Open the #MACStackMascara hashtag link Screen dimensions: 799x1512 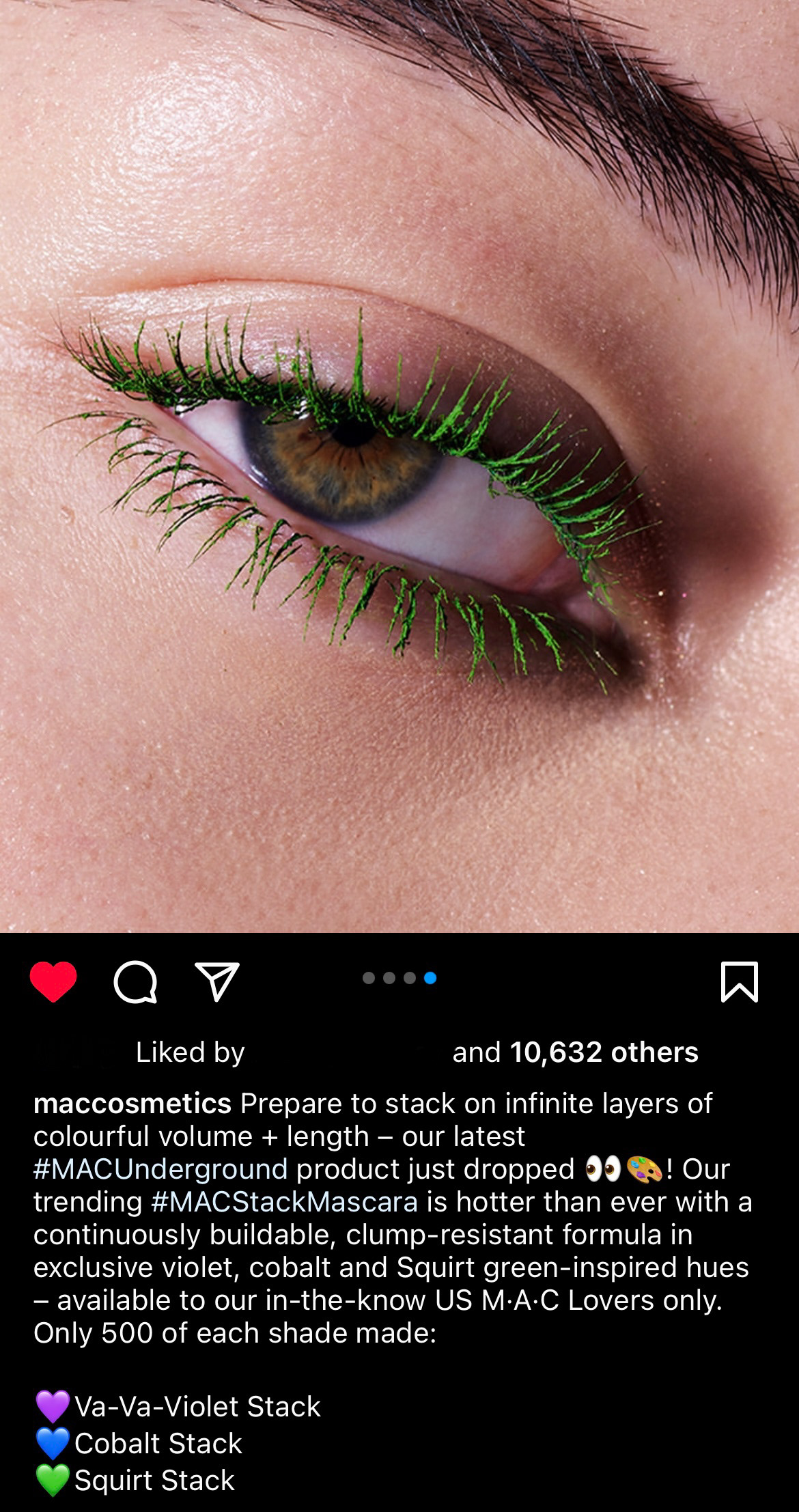284,1202
